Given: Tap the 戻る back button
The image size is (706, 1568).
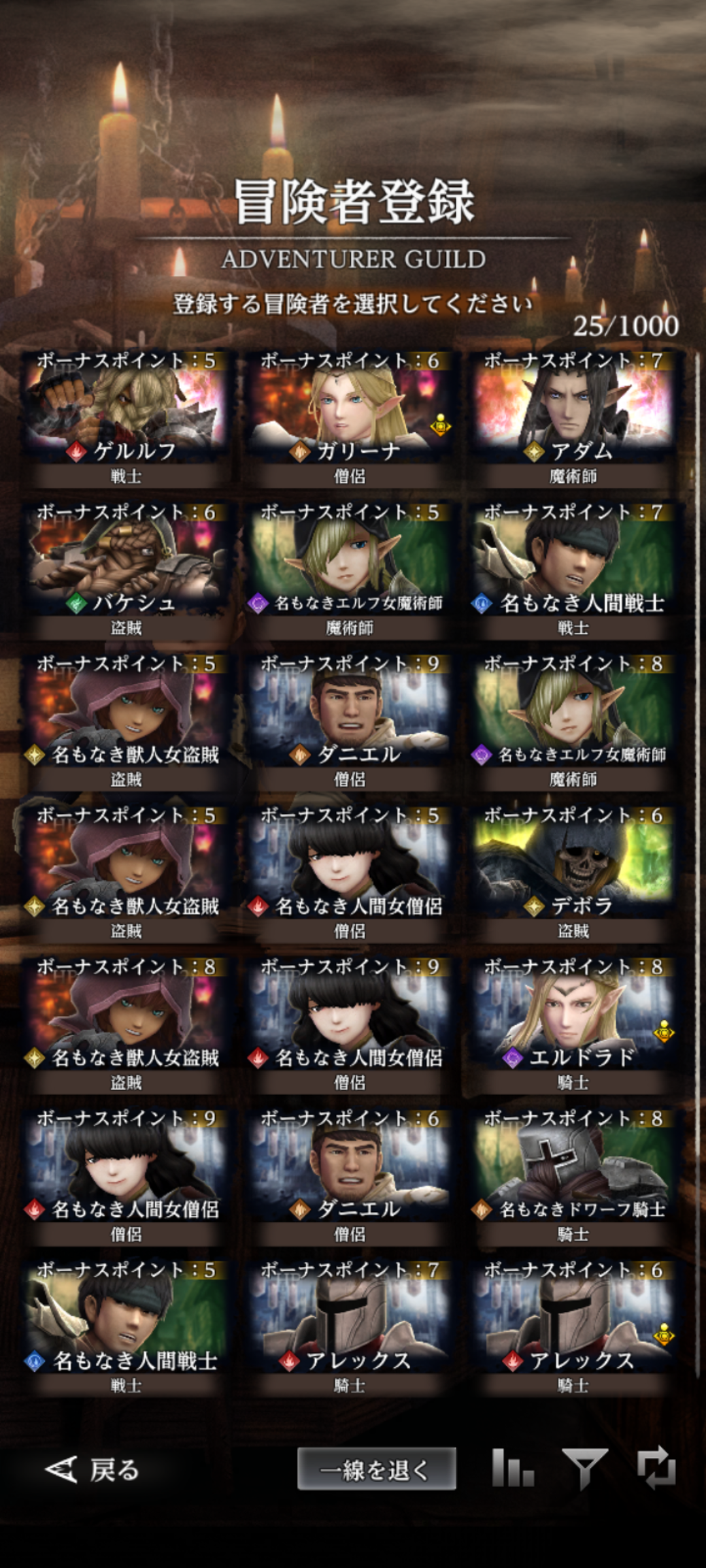Looking at the screenshot, I should 93,1470.
